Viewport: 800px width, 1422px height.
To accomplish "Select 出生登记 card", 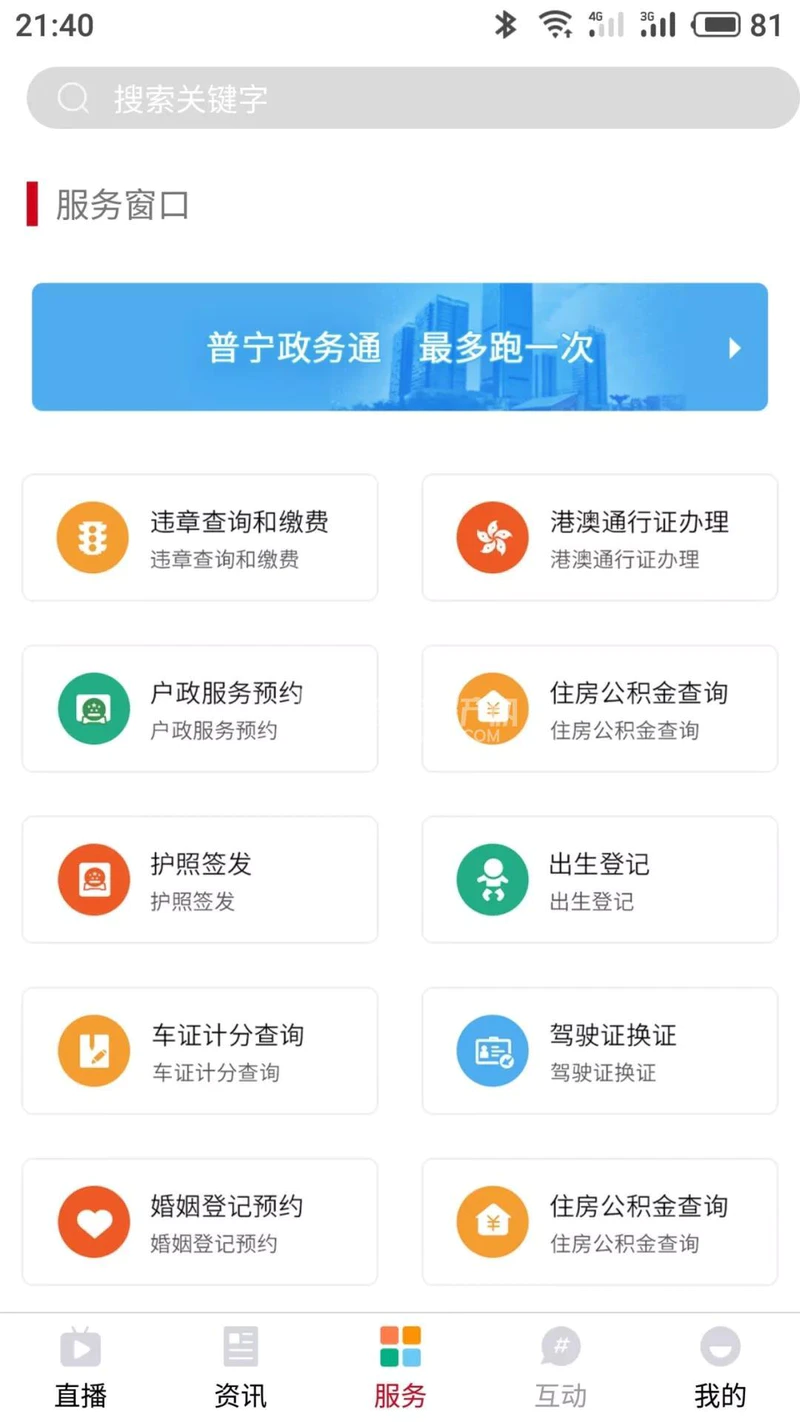I will (600, 880).
